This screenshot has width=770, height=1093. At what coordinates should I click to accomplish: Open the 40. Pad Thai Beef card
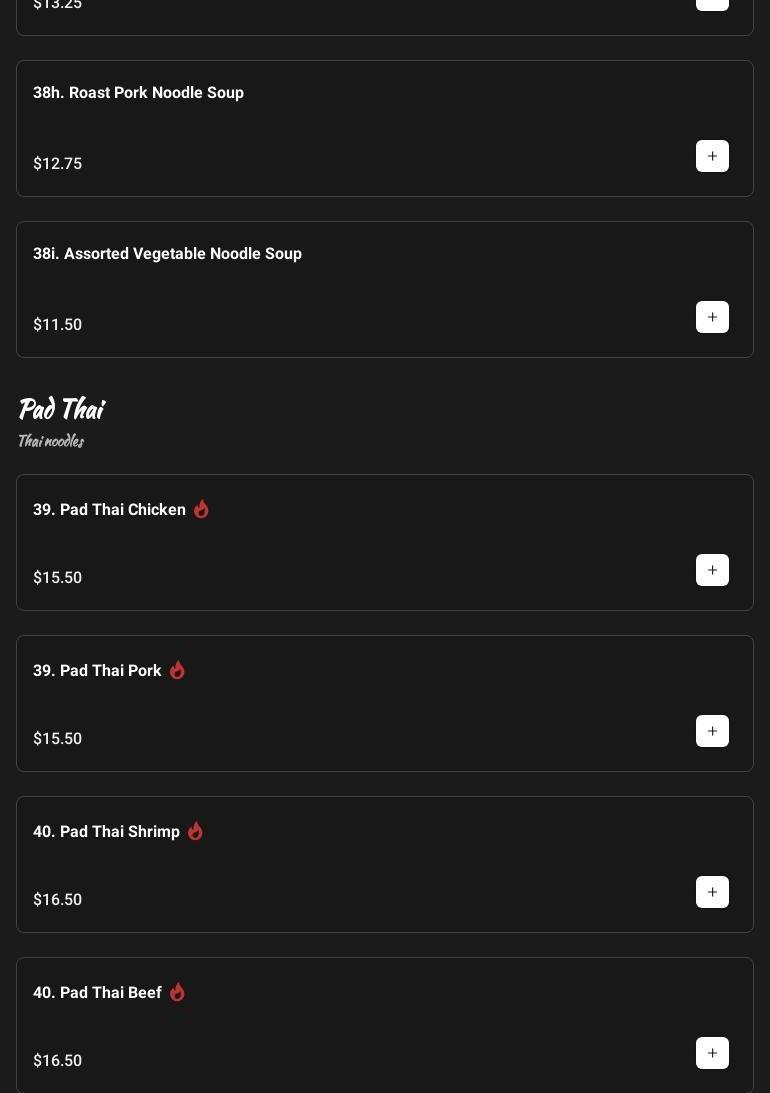pos(97,993)
